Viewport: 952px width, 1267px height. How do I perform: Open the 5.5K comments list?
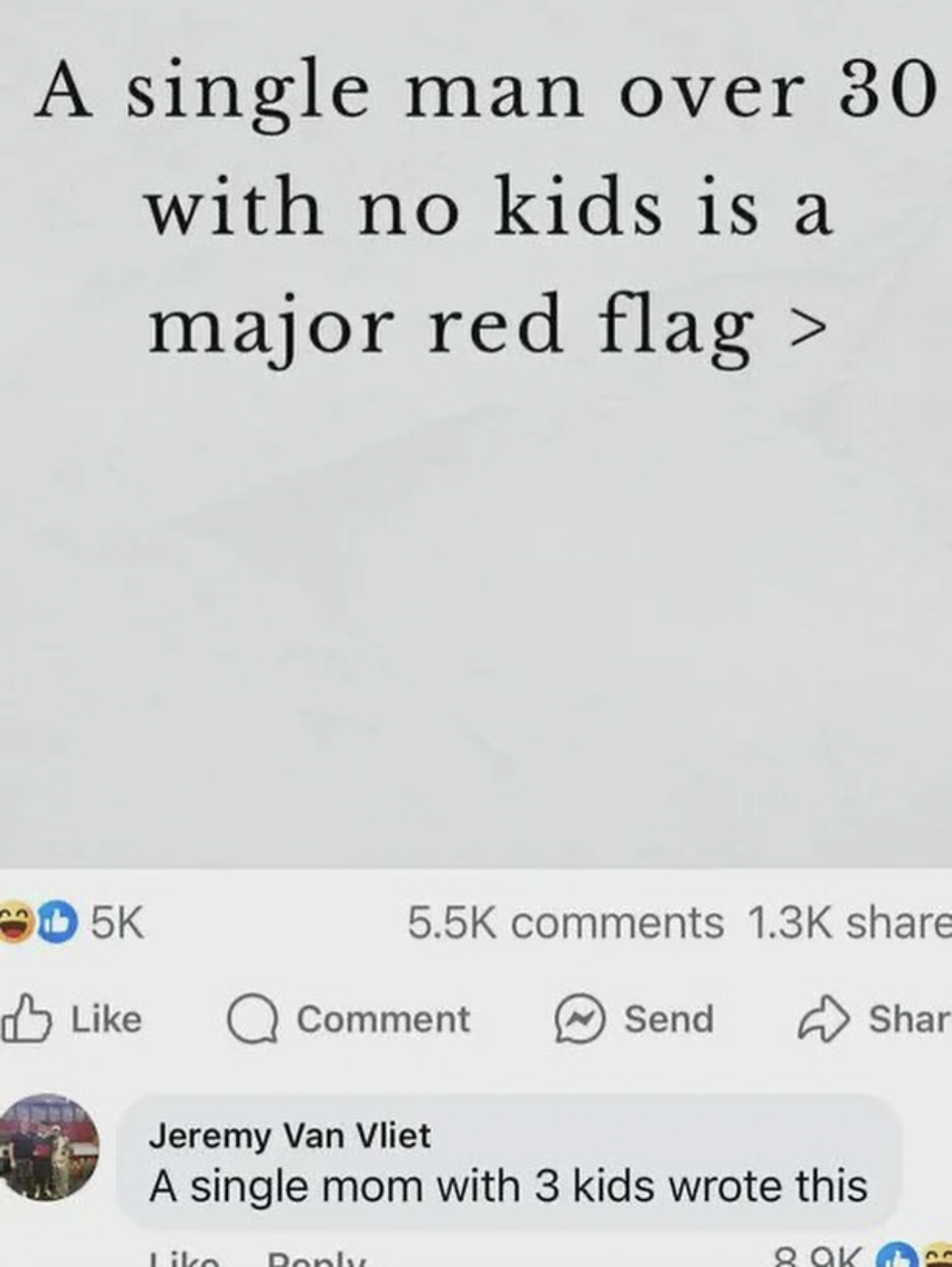(x=565, y=922)
